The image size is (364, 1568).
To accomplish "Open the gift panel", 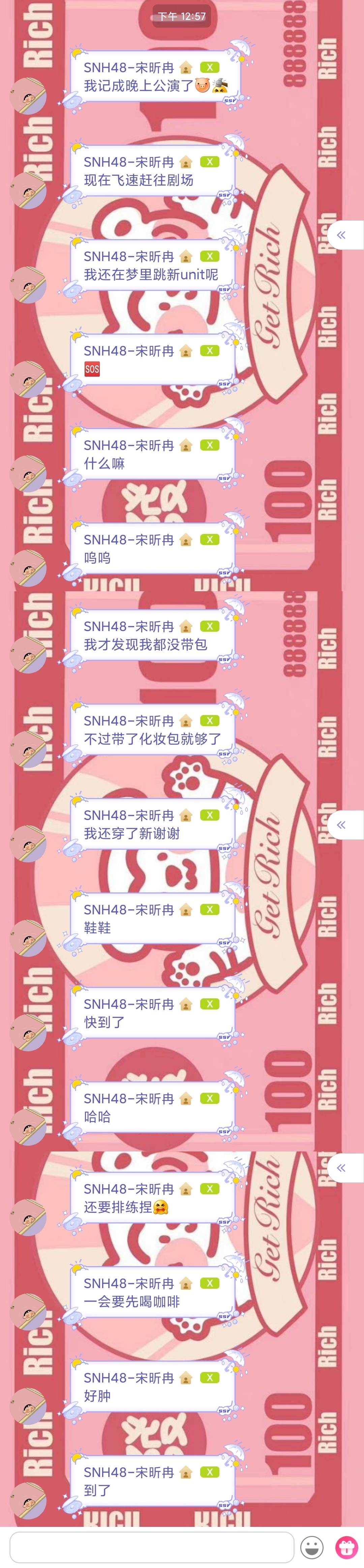I will point(346,1547).
